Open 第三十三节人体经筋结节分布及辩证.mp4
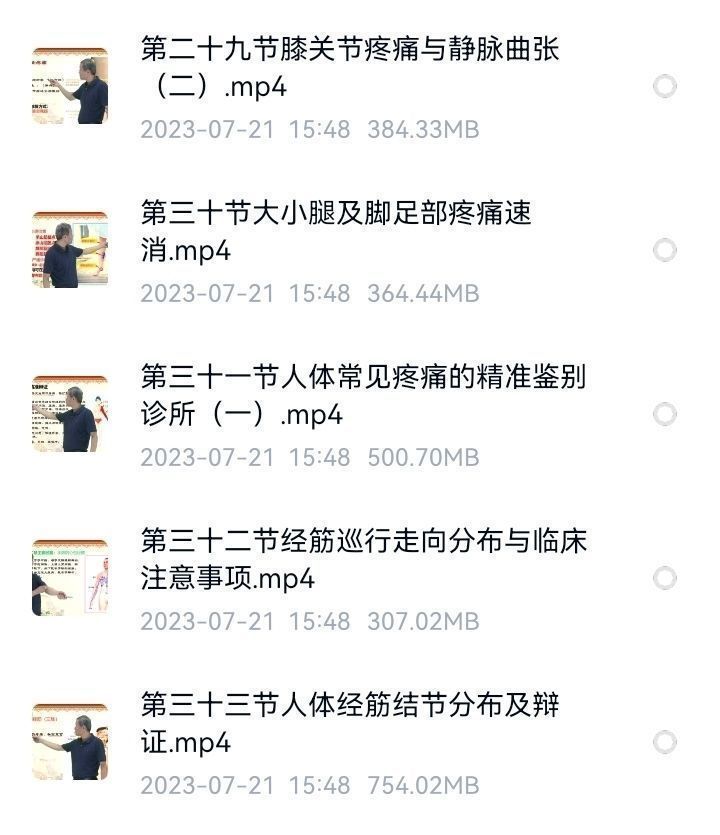The height and width of the screenshot is (835, 720). coord(350,724)
